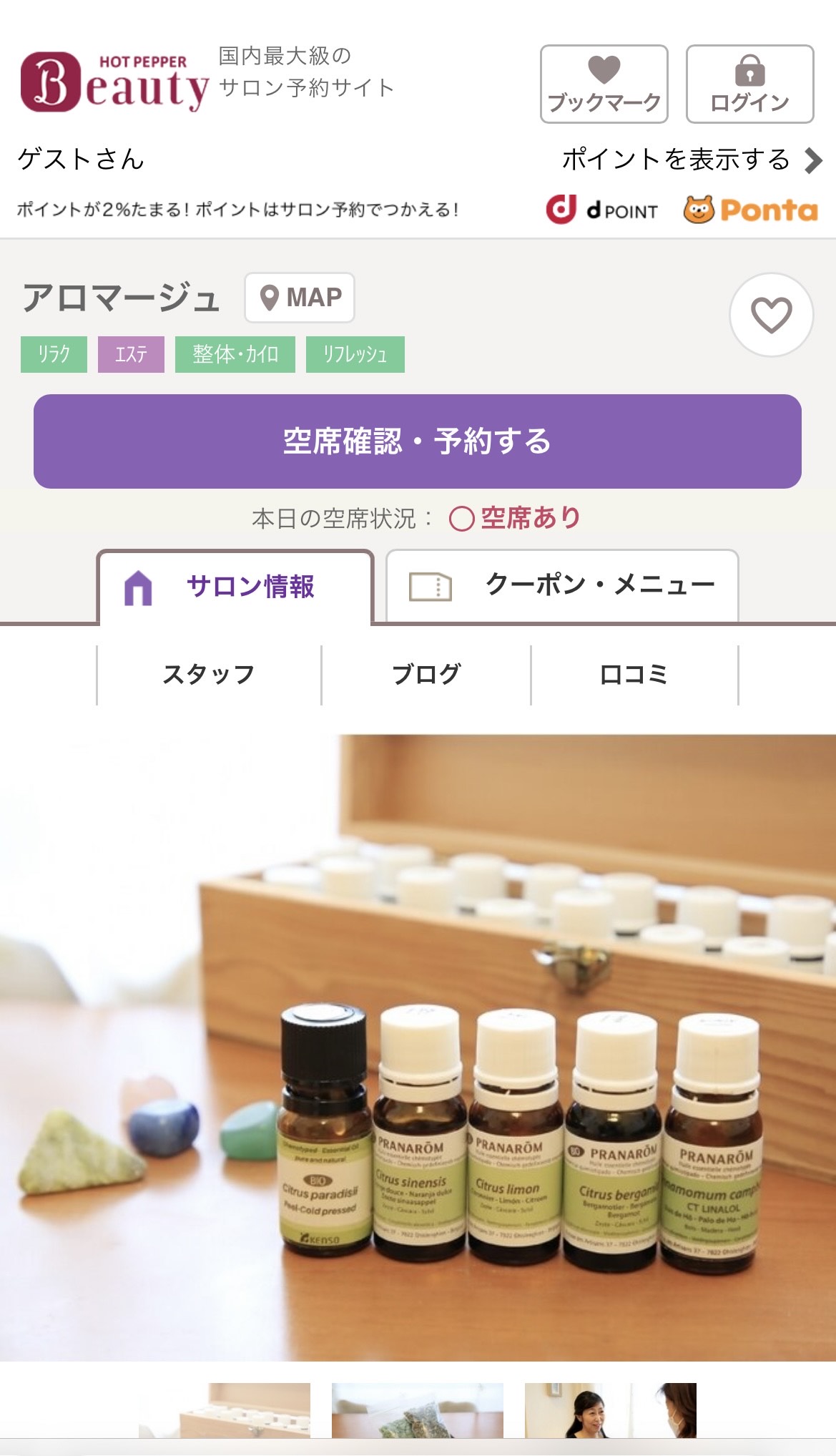Select the staff consultation photo thumbnail
836x1456 pixels.
(611, 1410)
